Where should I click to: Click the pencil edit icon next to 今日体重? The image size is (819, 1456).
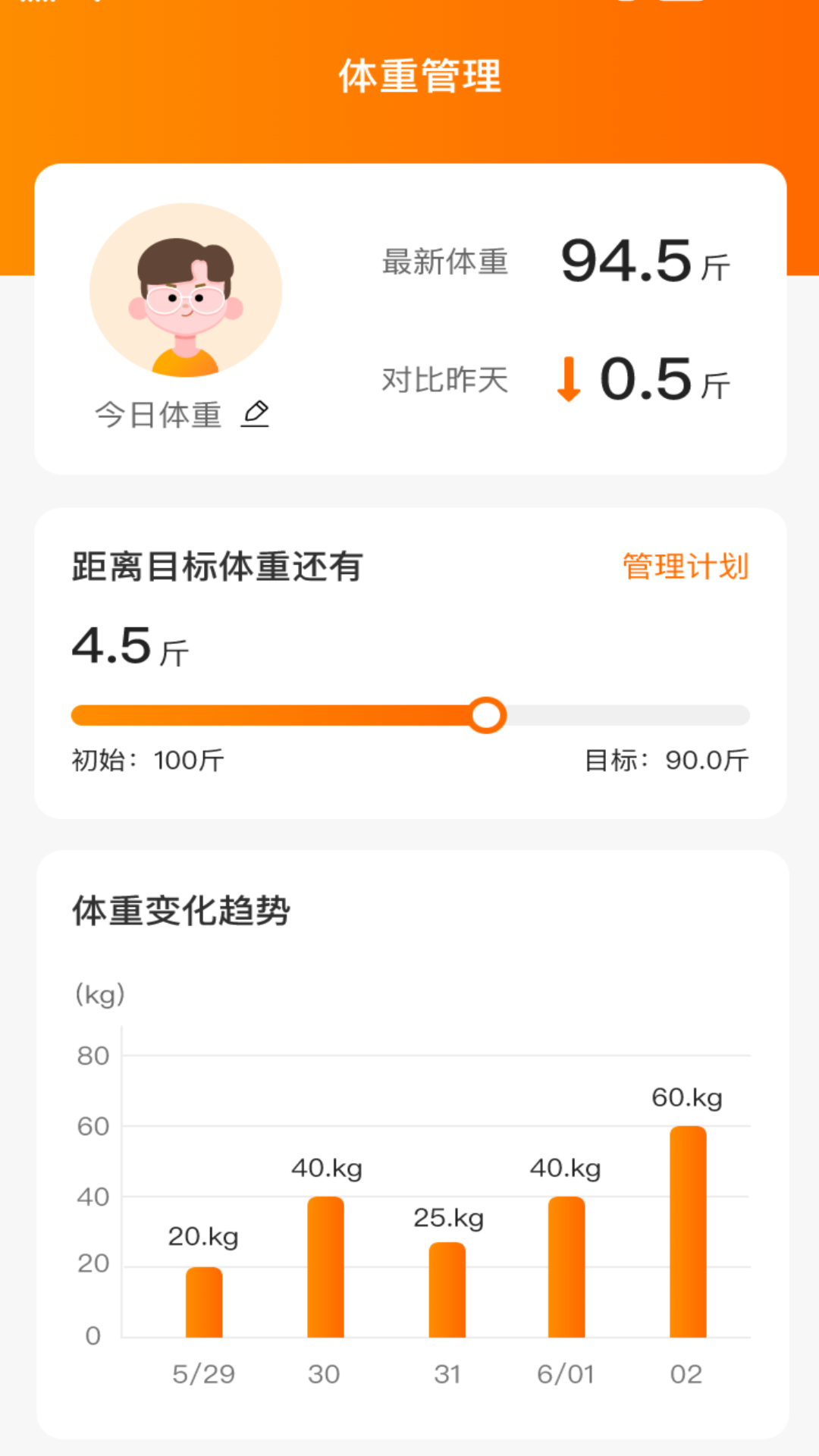pos(256,414)
